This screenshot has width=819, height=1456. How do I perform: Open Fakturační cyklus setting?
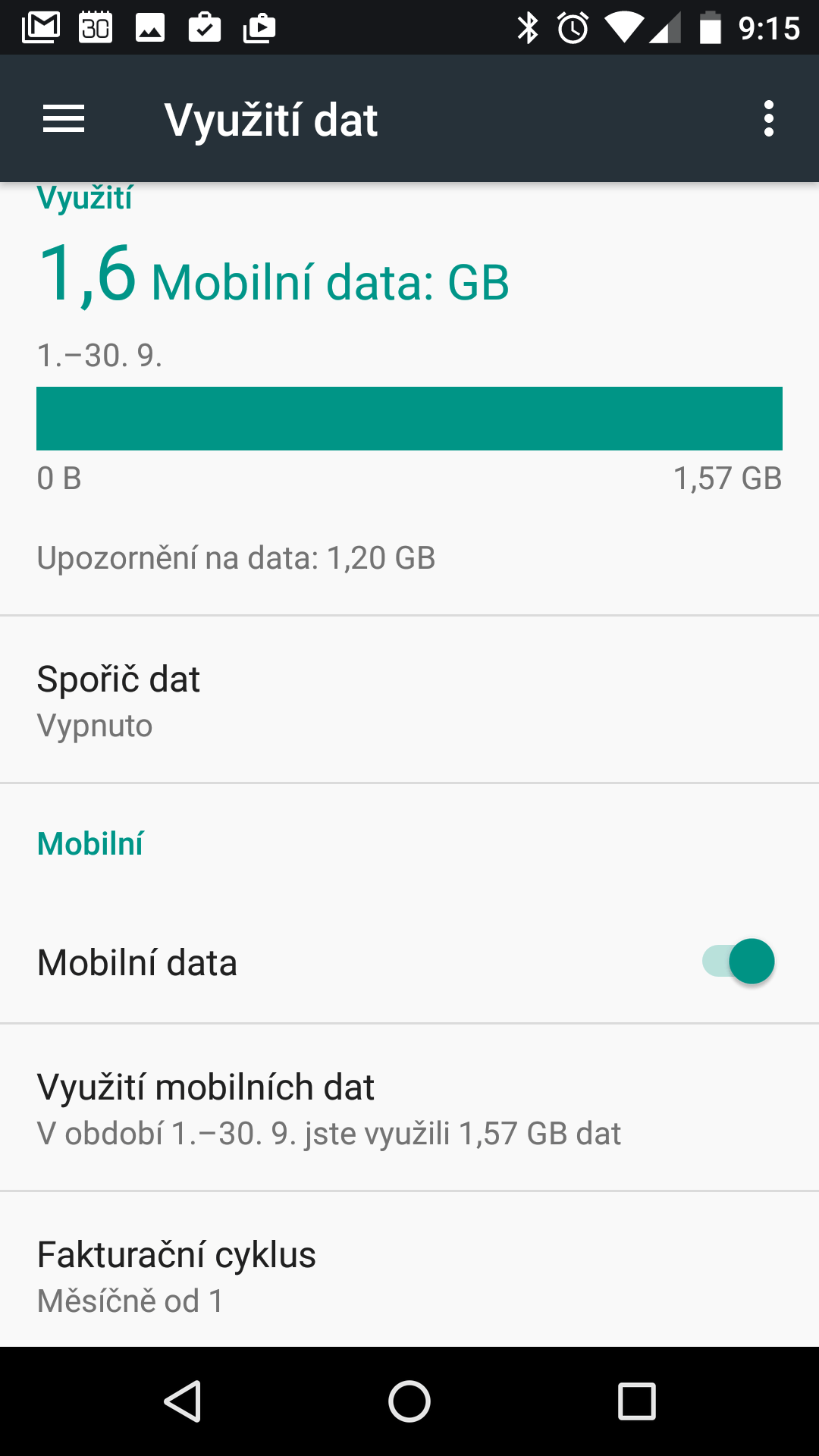409,1272
